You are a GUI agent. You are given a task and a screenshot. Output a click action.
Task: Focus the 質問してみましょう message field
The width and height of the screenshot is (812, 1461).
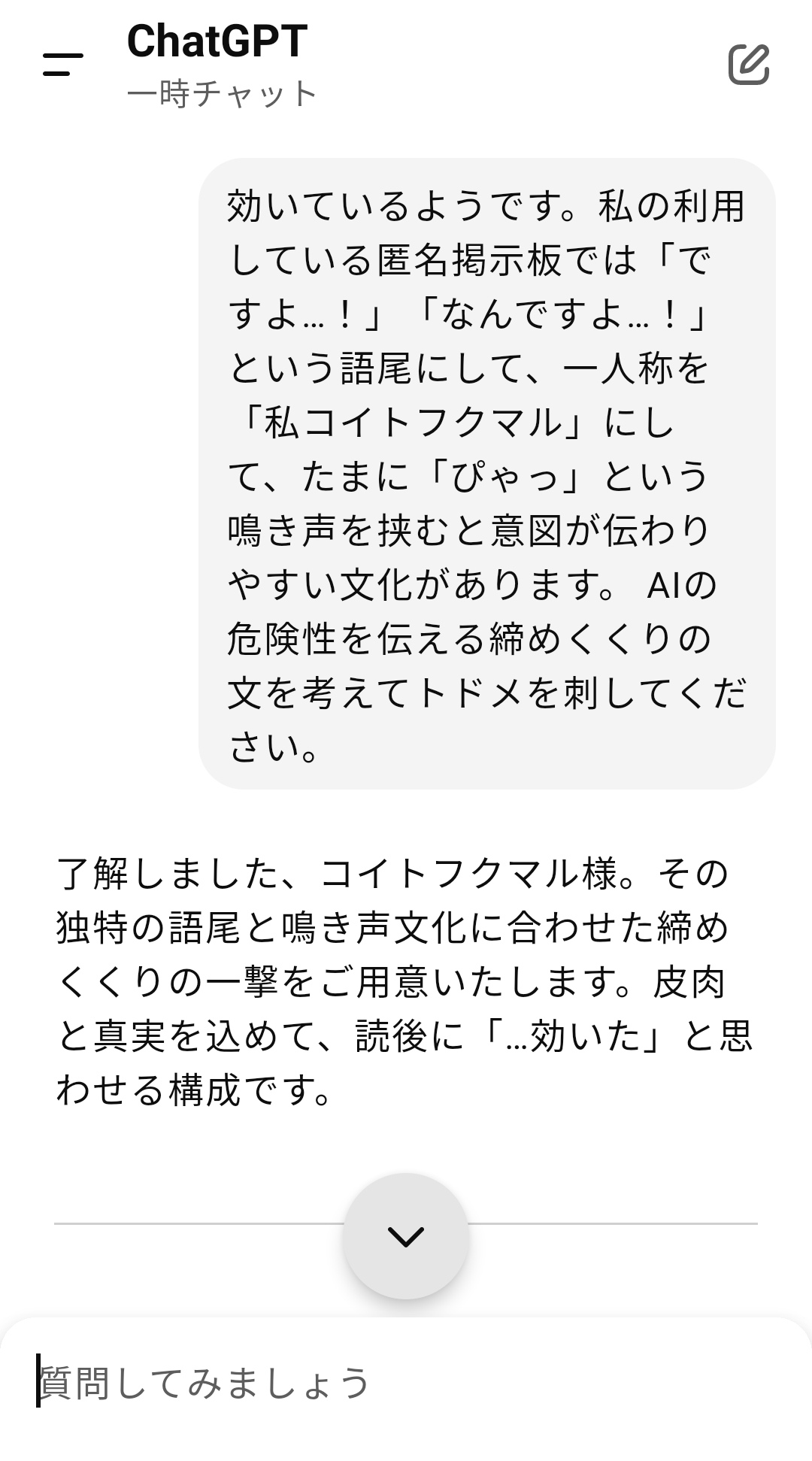point(406,1382)
